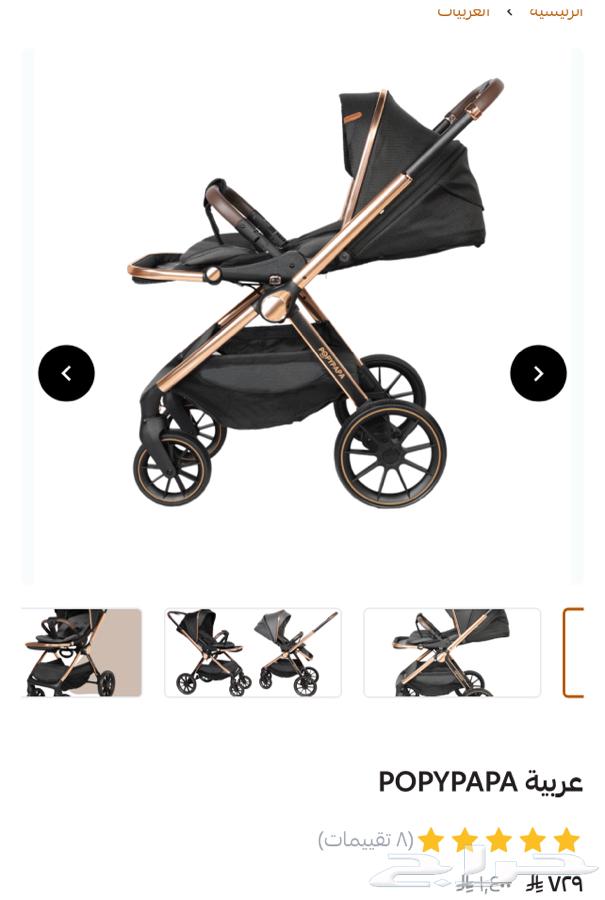Show the next stroller photo
The width and height of the screenshot is (605, 900).
point(538,373)
